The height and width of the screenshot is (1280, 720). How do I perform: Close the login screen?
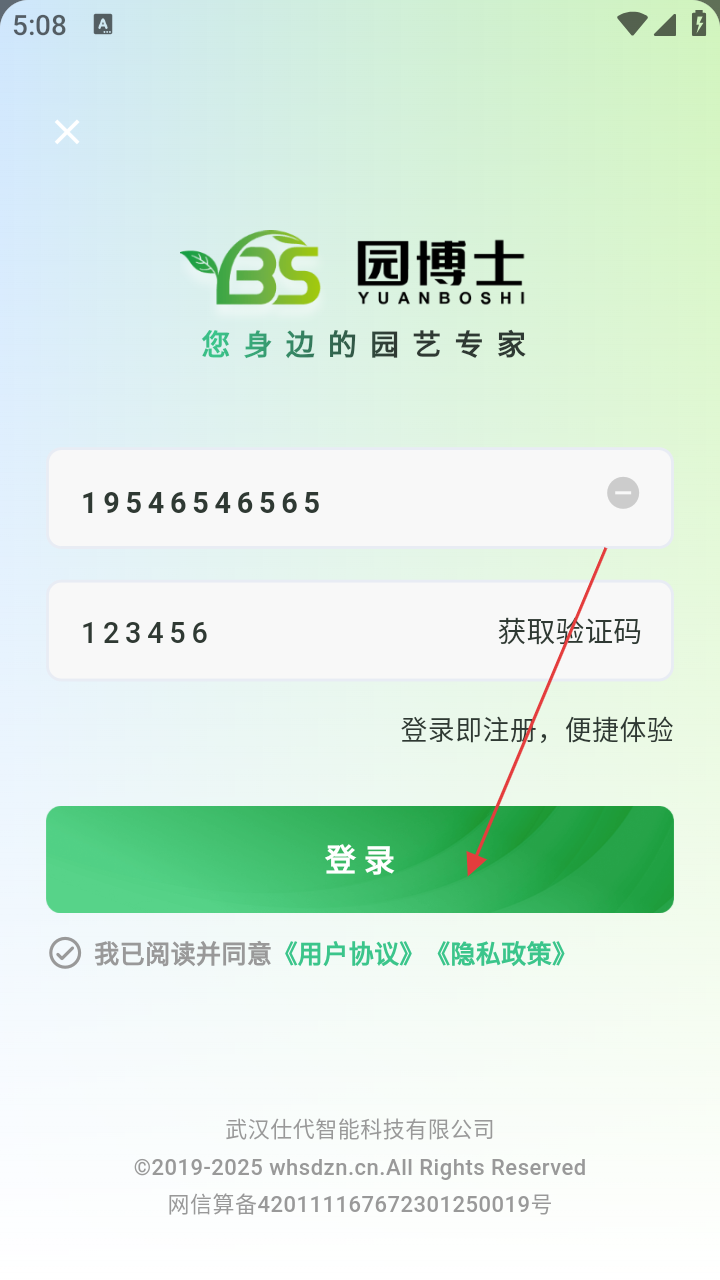coord(67,132)
